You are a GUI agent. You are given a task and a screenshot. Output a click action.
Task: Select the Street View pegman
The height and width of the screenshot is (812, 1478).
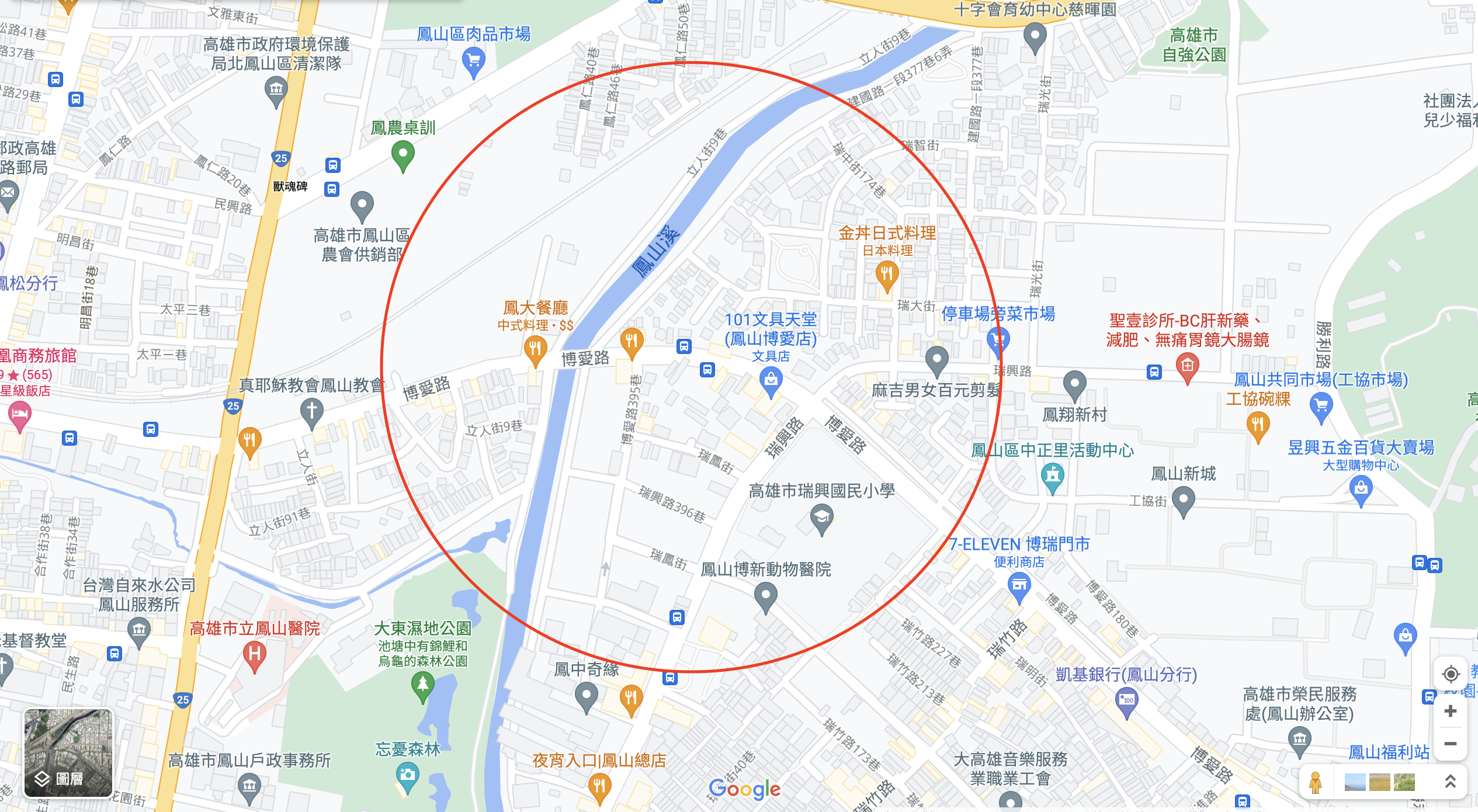(x=1316, y=782)
